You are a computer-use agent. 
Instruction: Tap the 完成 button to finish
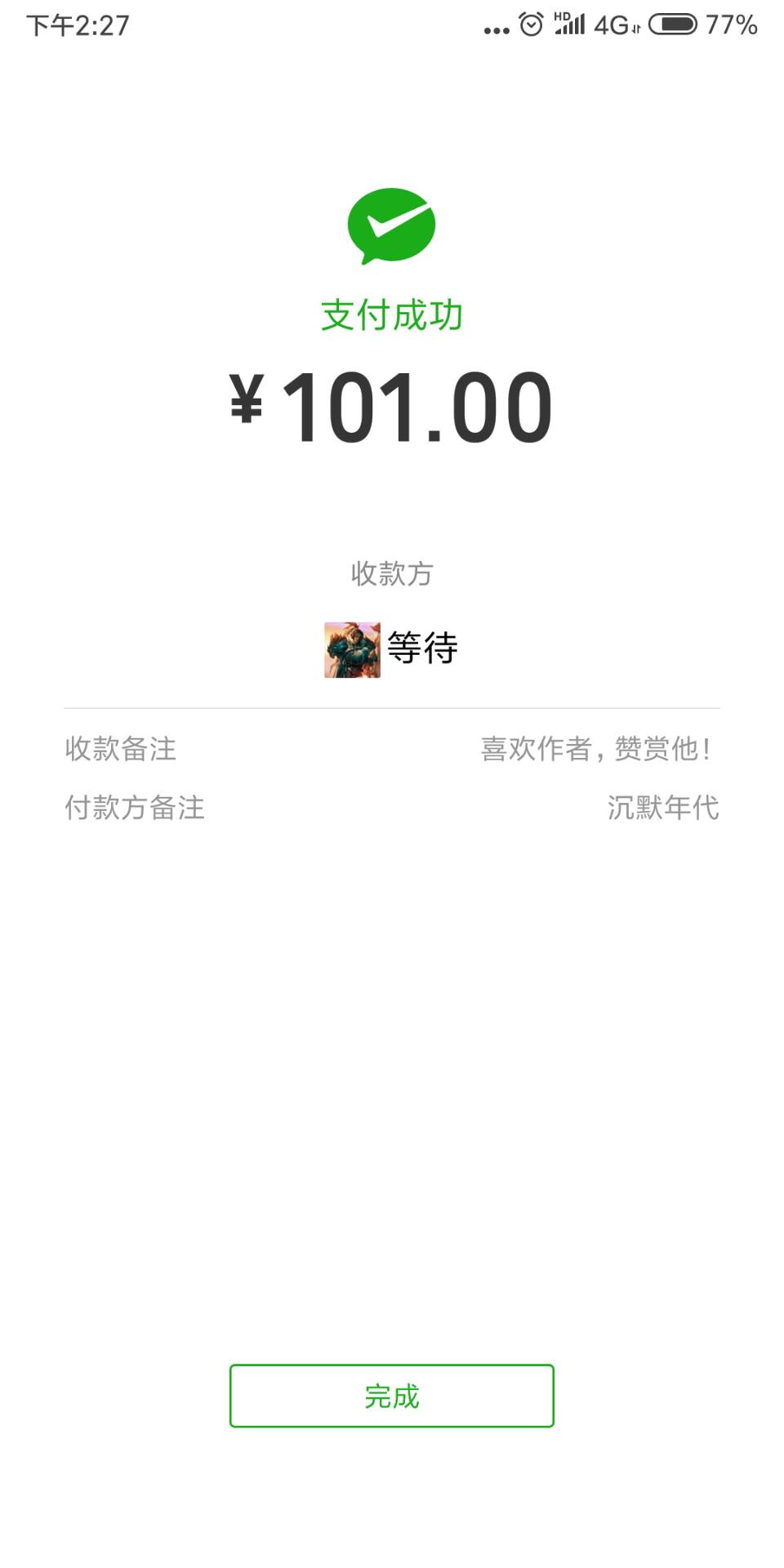tap(392, 1395)
